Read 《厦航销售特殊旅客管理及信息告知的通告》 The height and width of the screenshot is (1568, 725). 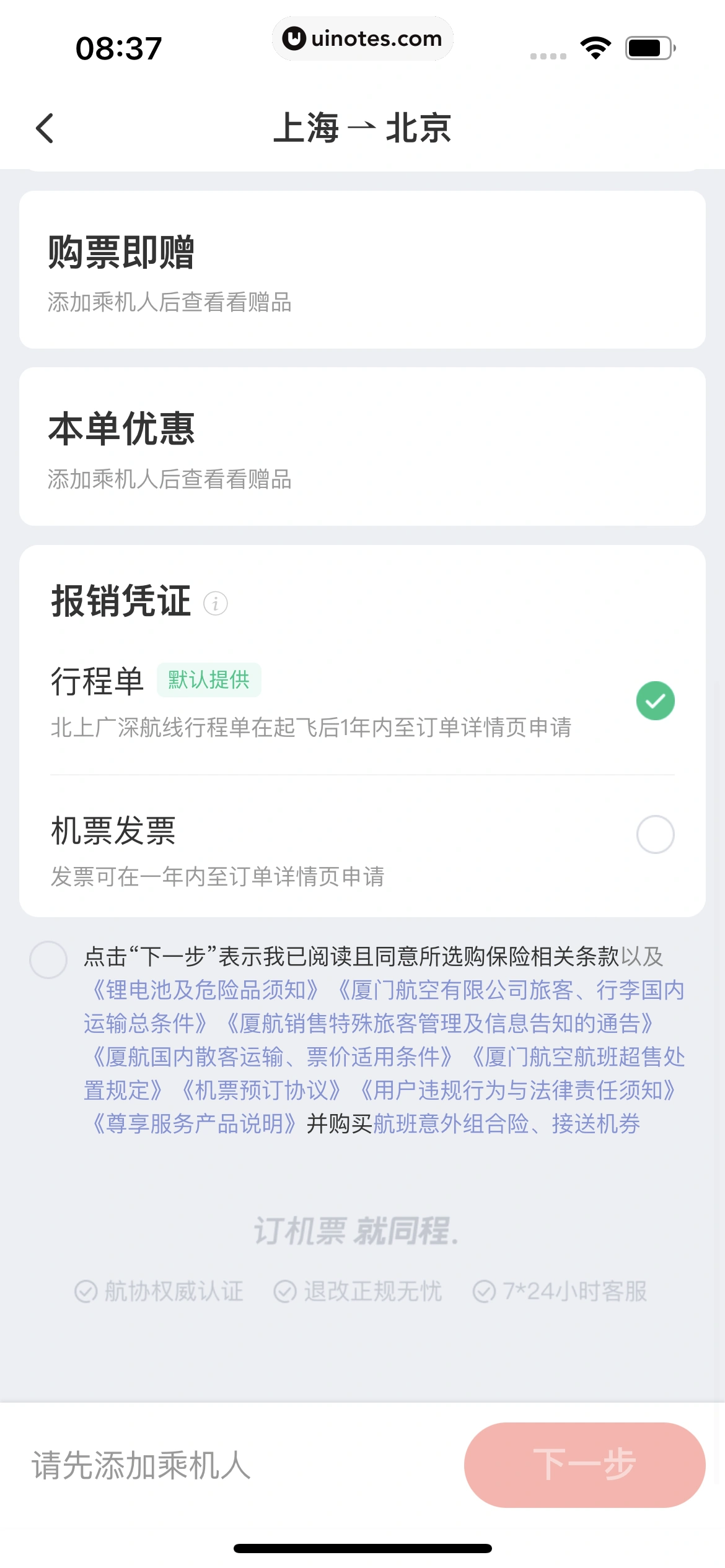pos(440,1024)
